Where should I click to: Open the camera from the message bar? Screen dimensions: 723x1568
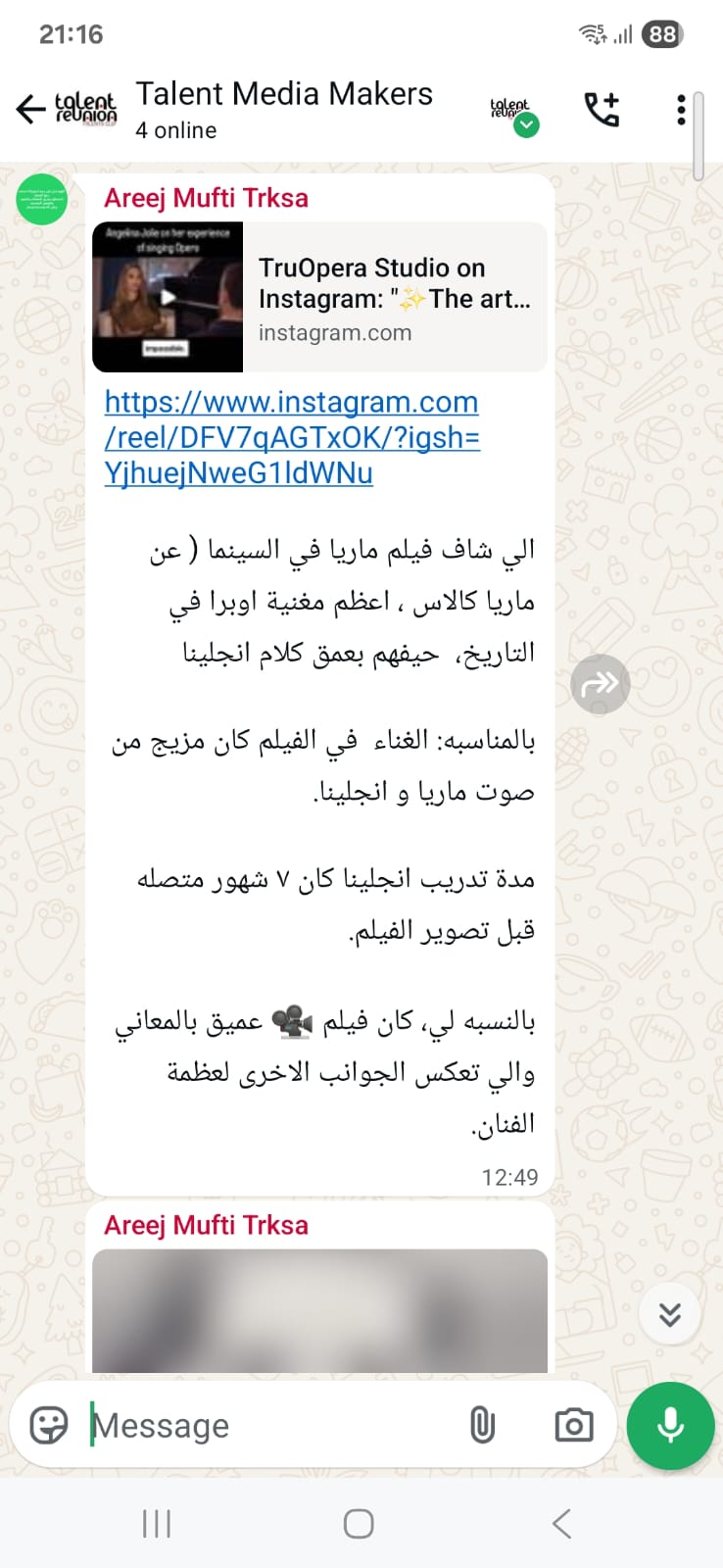pyautogui.click(x=573, y=1425)
